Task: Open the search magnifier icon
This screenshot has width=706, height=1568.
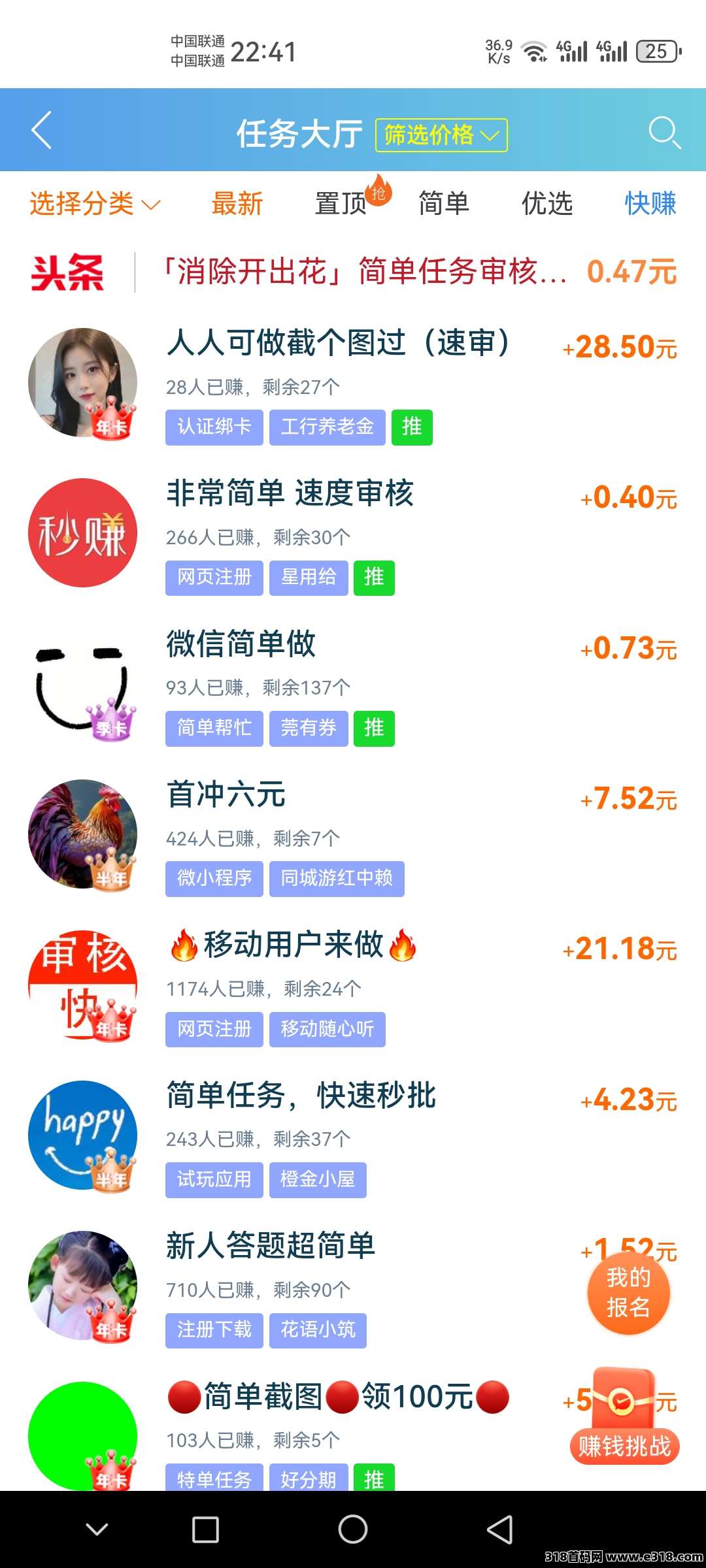Action: coord(664,133)
